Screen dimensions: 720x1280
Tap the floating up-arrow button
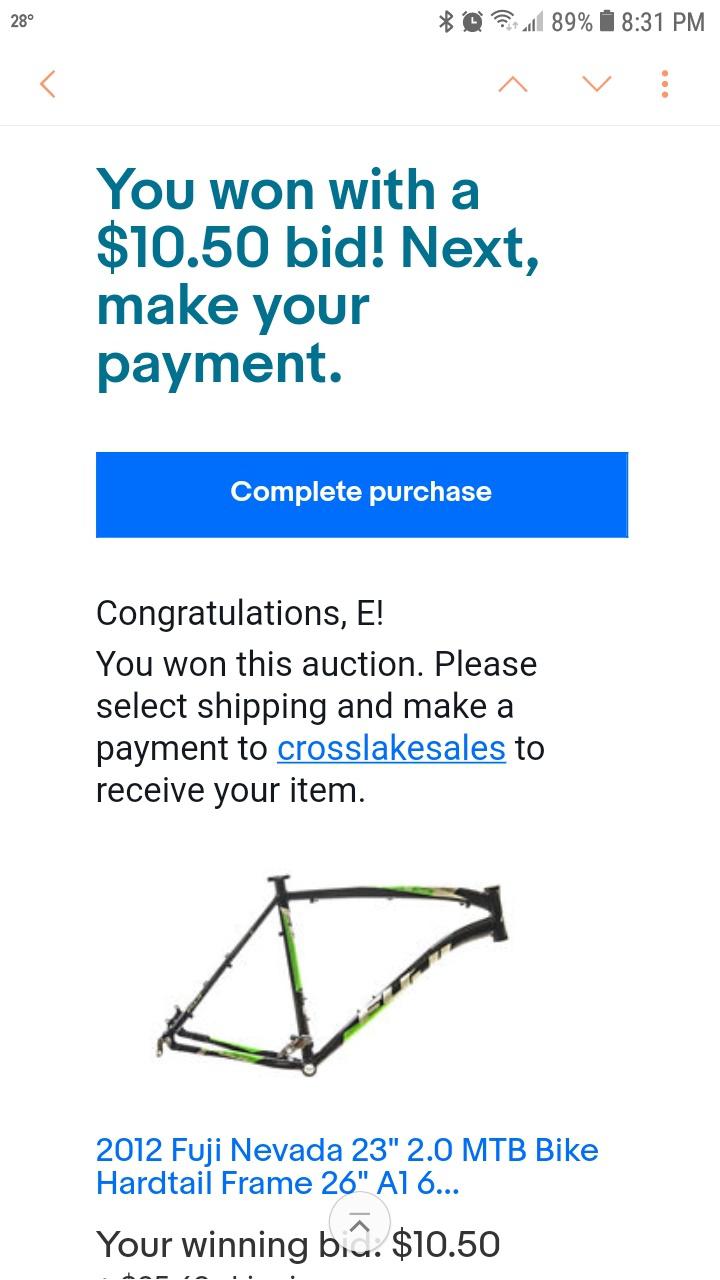pos(359,1224)
